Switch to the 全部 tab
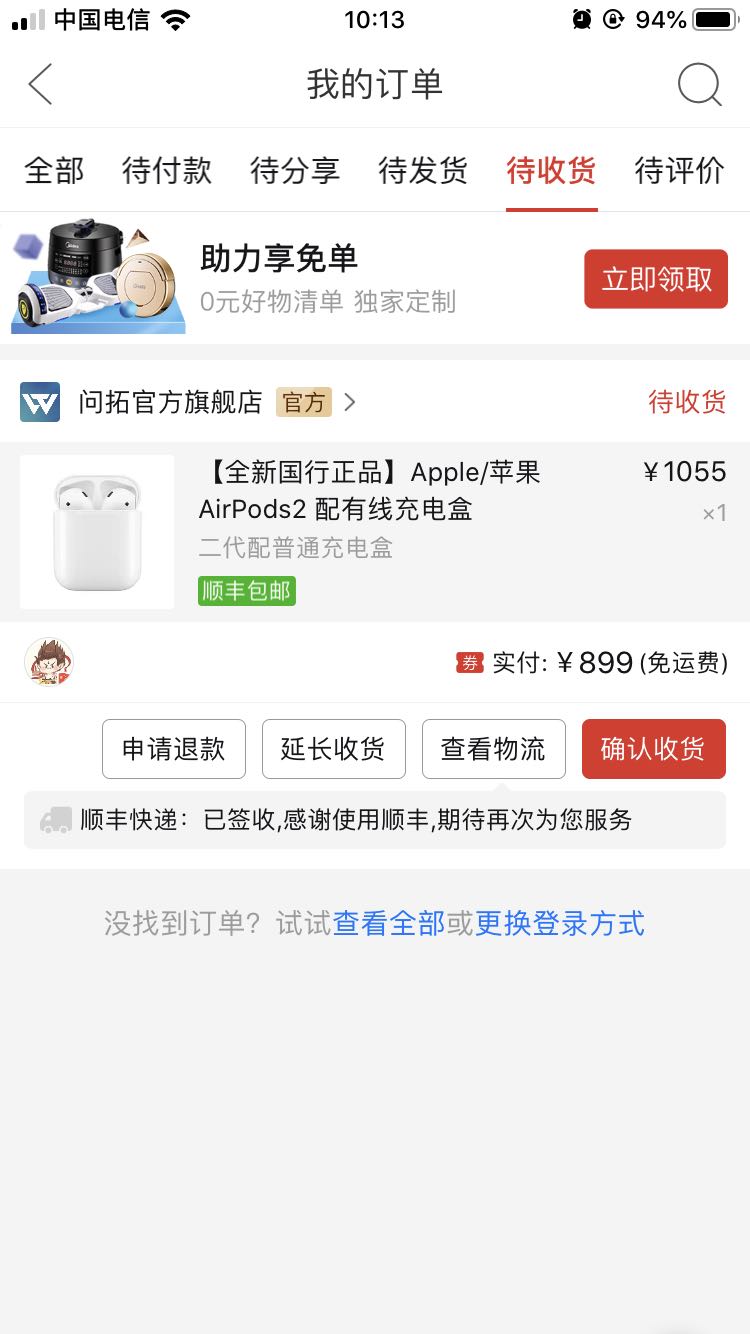This screenshot has height=1334, width=750. [54, 170]
